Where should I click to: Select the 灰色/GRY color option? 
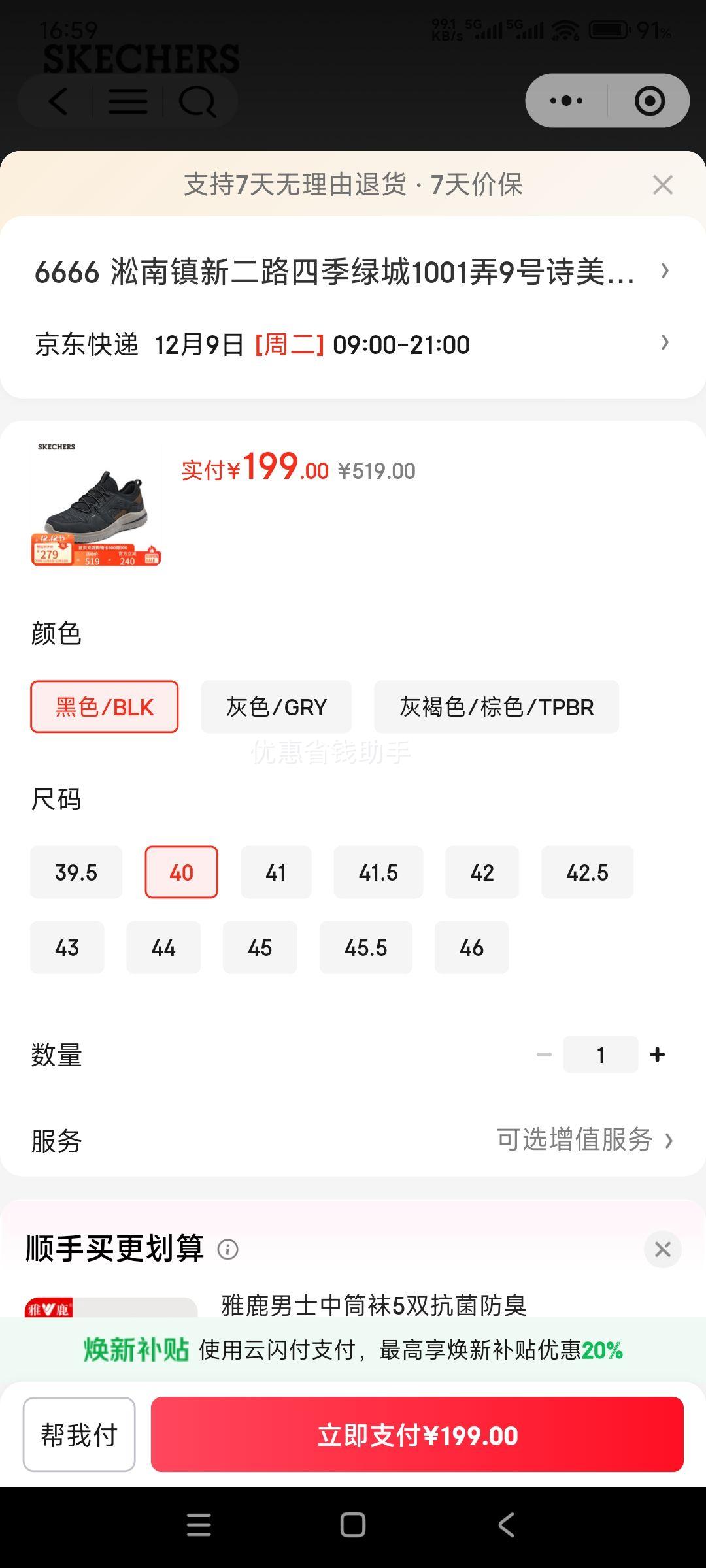pyautogui.click(x=275, y=706)
